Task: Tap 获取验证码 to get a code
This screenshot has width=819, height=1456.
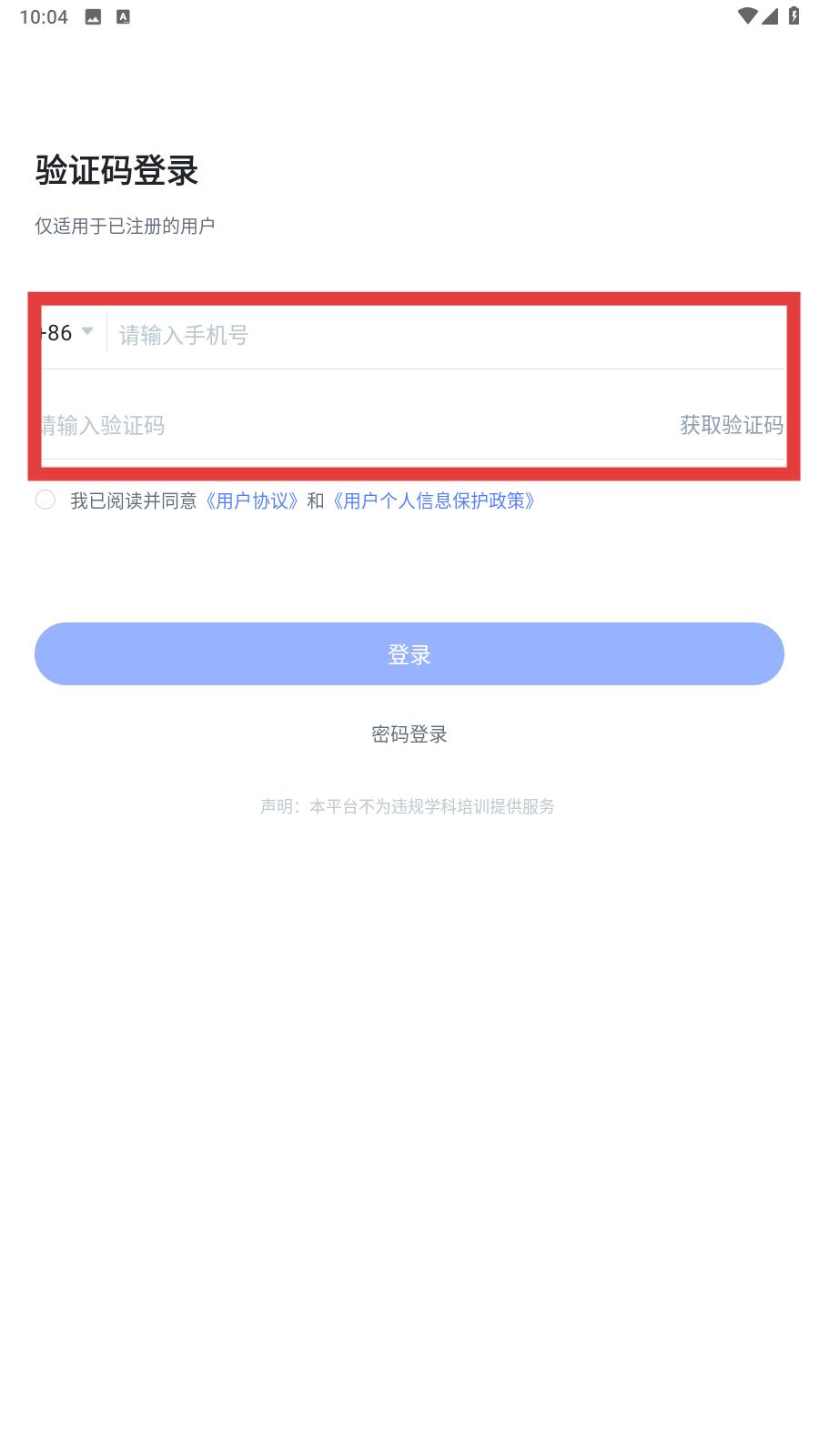Action: click(x=732, y=425)
